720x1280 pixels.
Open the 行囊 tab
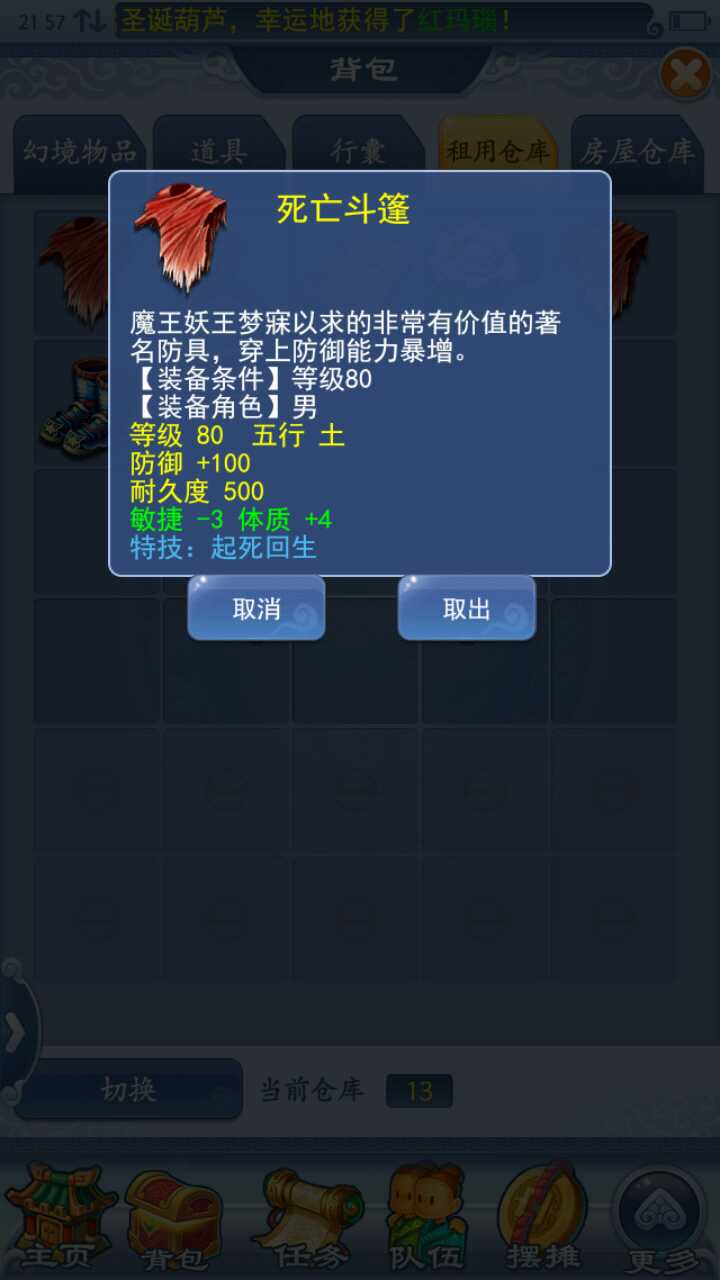(x=357, y=152)
